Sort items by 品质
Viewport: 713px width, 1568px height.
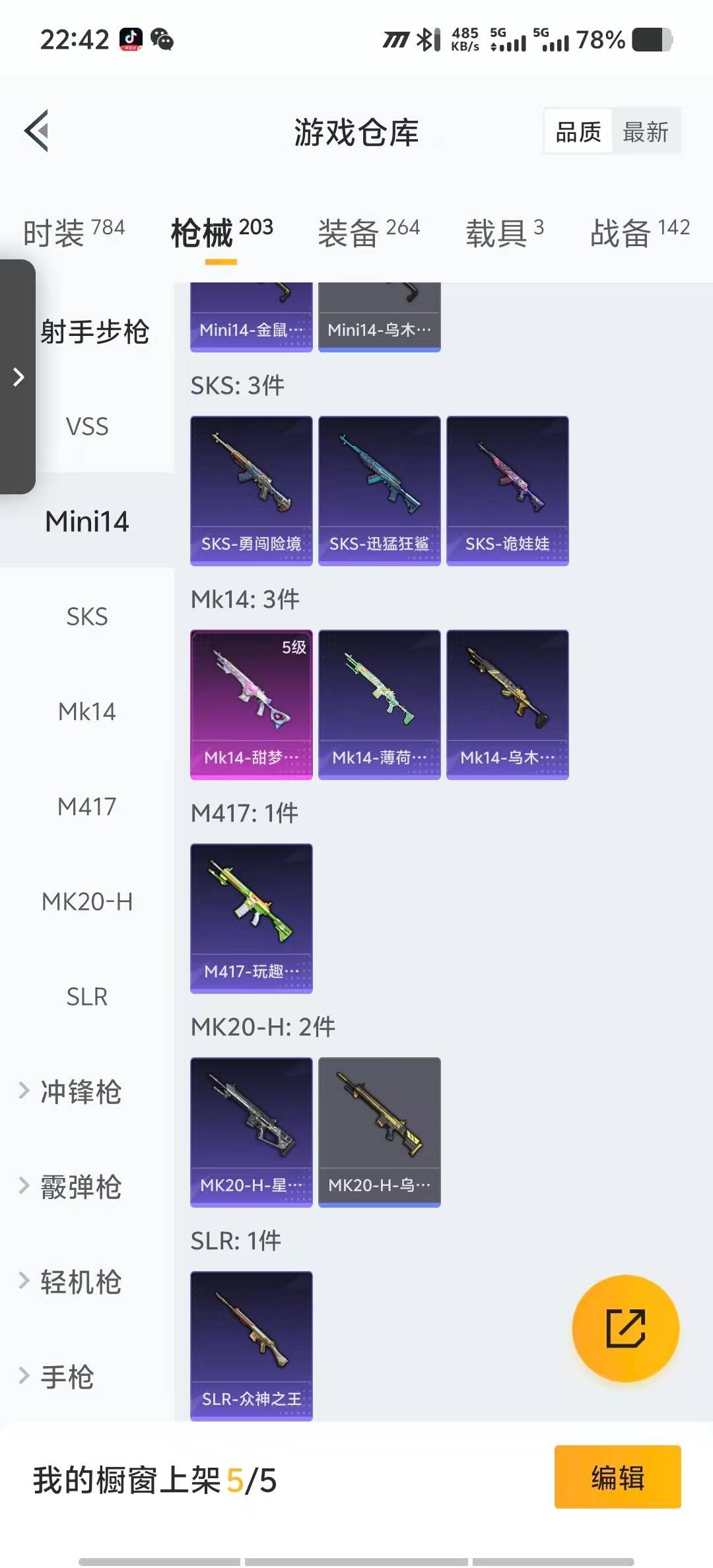pos(578,132)
